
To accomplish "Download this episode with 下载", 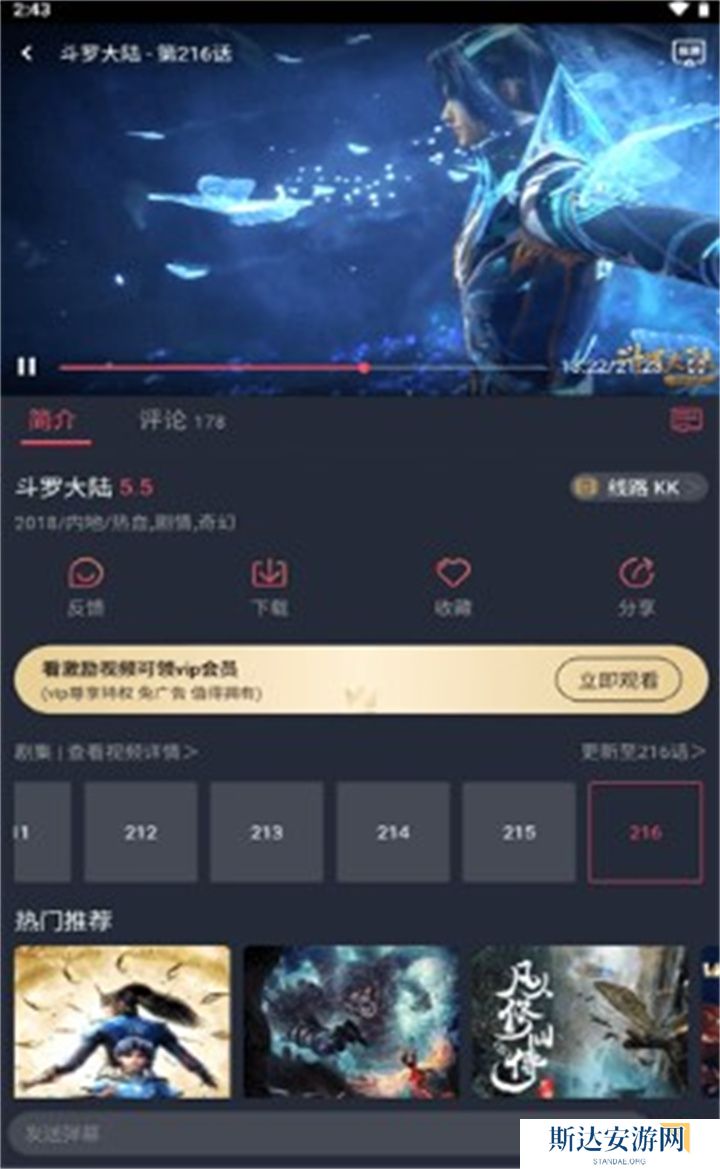I will coord(268,586).
